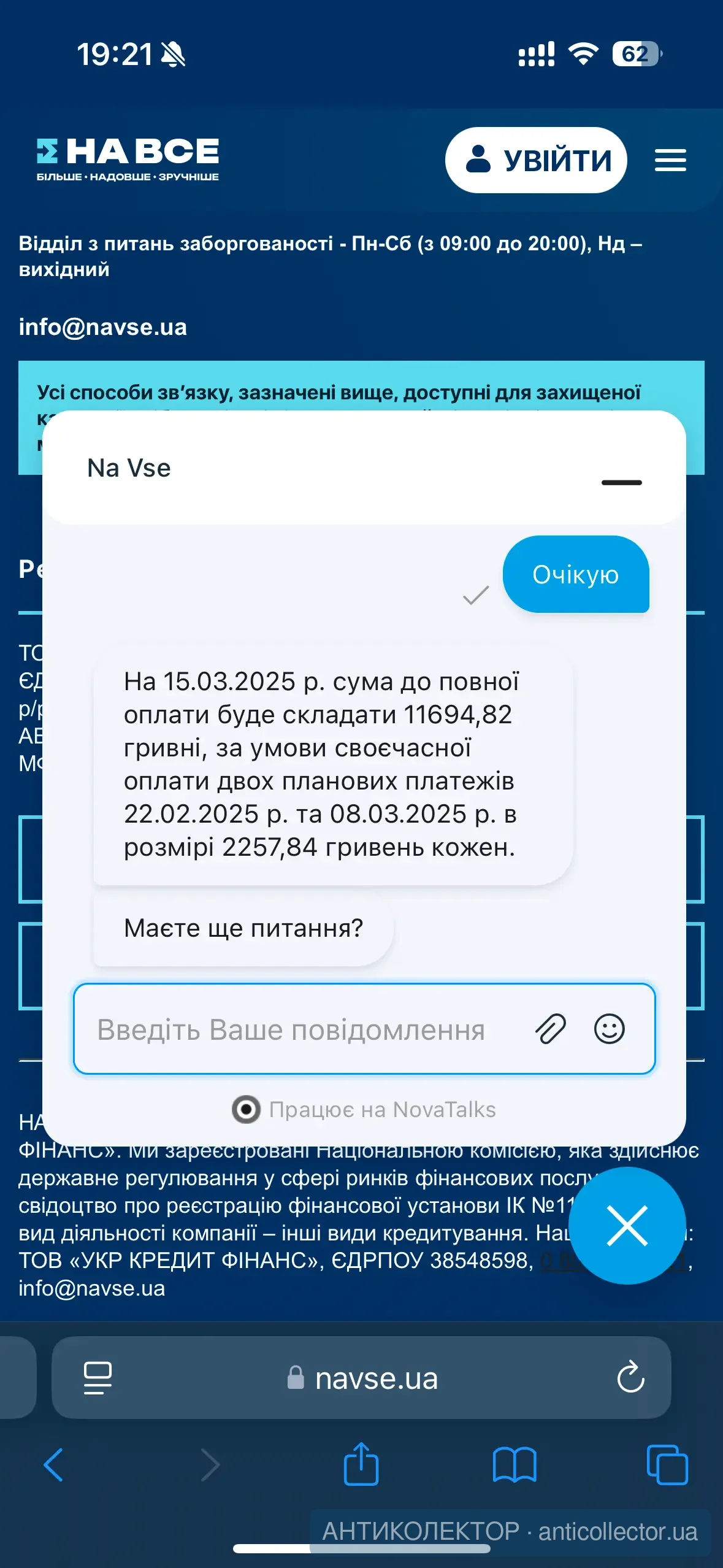Image resolution: width=723 pixels, height=1568 pixels.
Task: Show all open Safari tabs
Action: (x=667, y=1465)
